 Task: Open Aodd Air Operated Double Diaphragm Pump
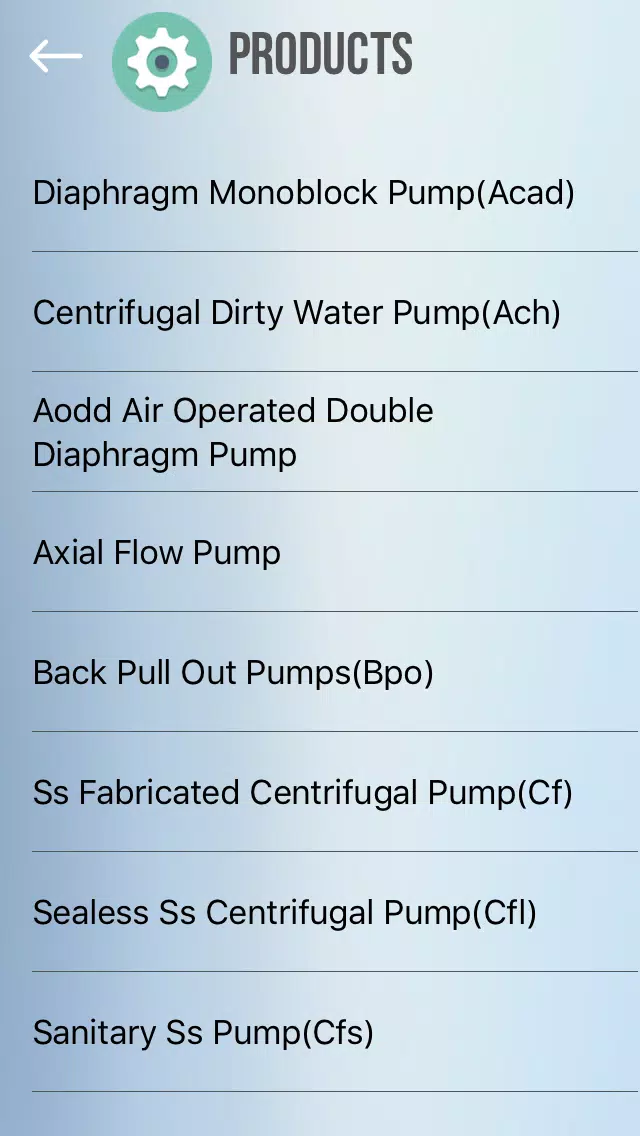click(x=320, y=433)
